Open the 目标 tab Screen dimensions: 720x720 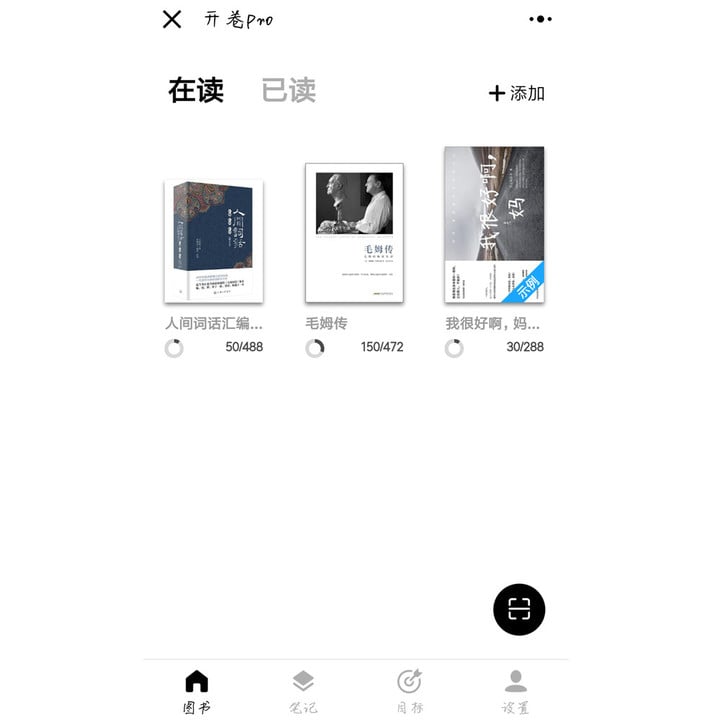pyautogui.click(x=409, y=691)
